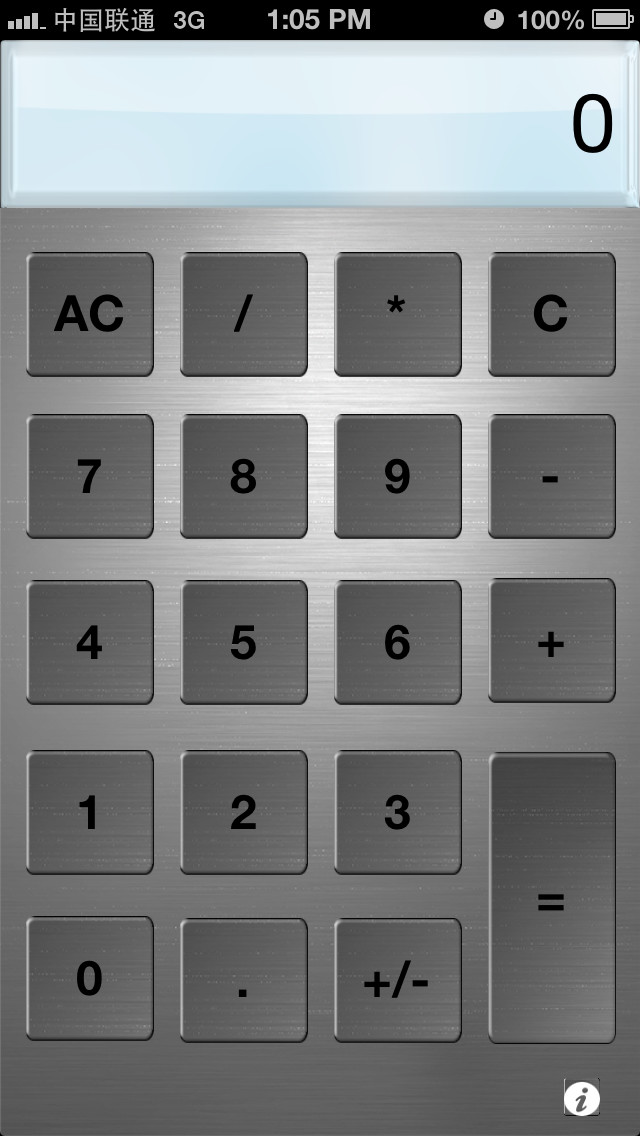Toggle the sign with +/- key
The height and width of the screenshot is (1136, 640).
(398, 980)
